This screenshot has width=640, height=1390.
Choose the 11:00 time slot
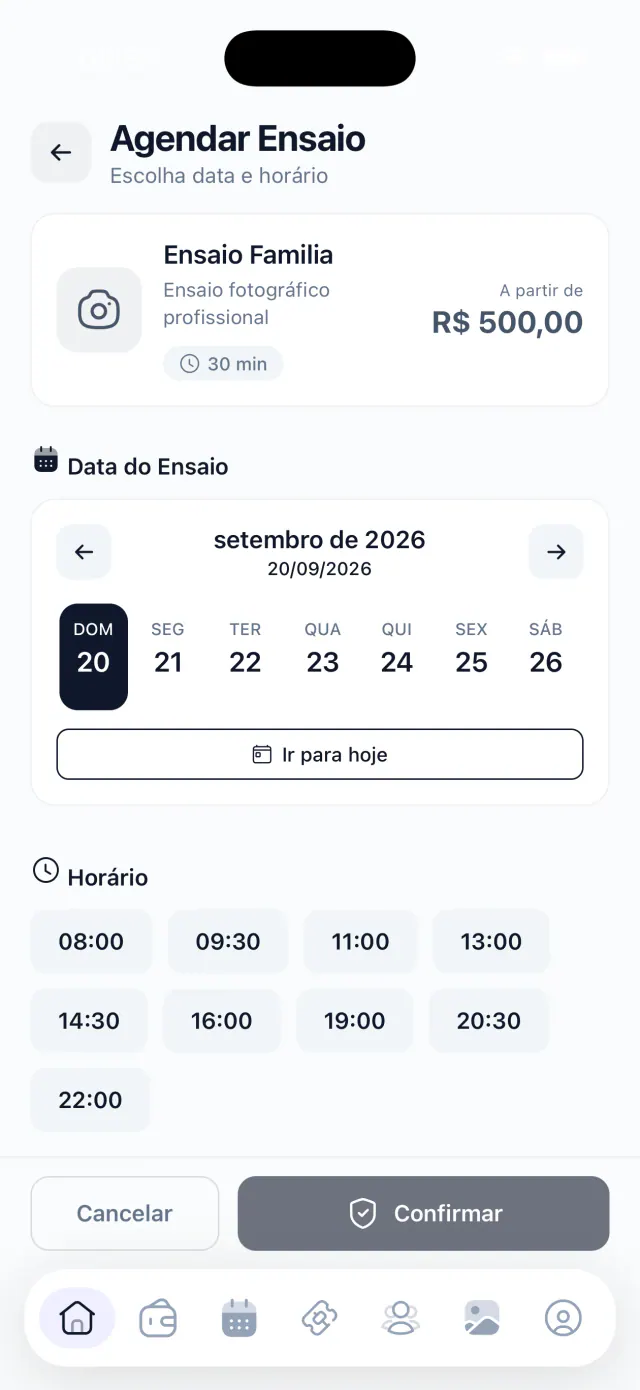coord(360,941)
